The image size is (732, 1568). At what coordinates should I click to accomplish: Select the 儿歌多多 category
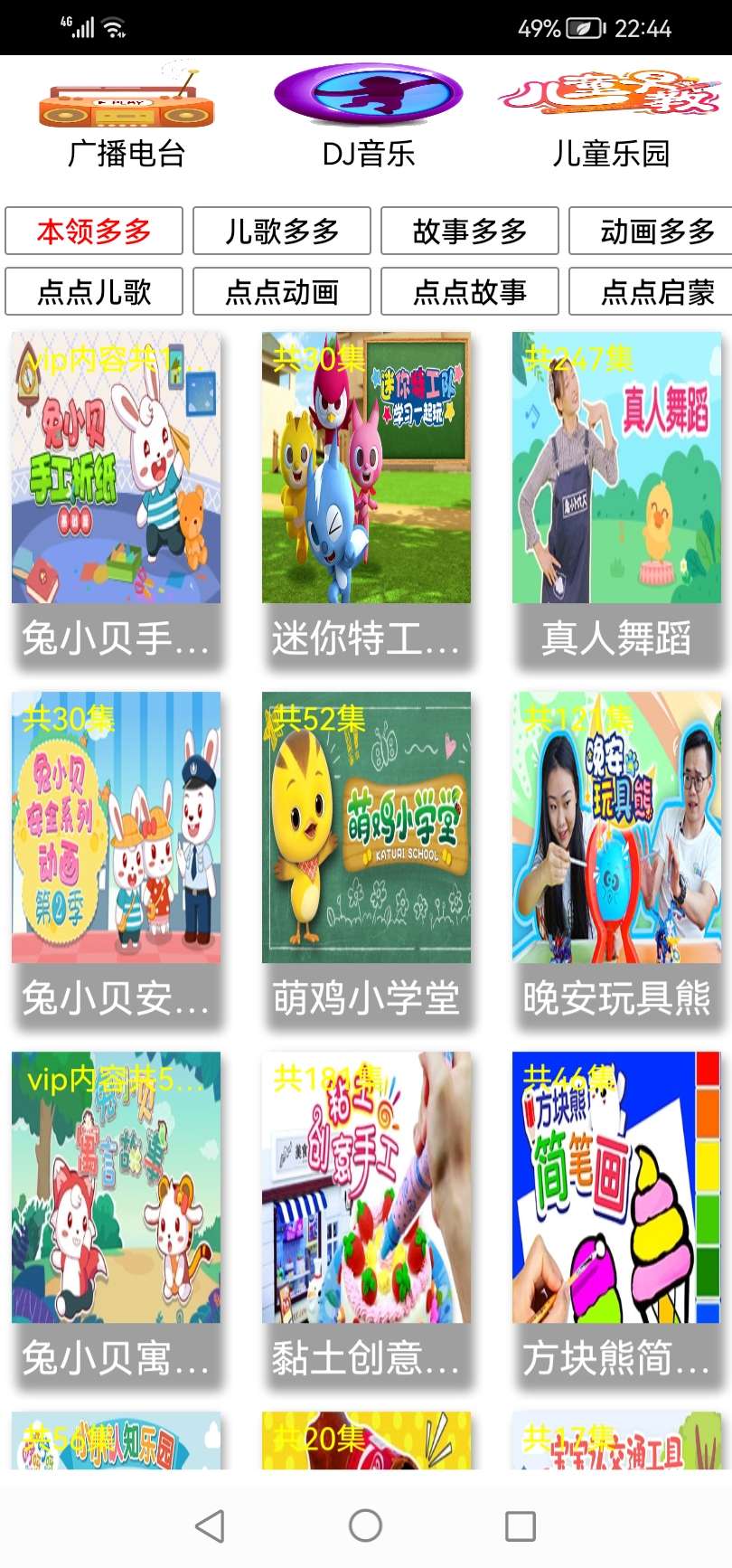pos(282,231)
